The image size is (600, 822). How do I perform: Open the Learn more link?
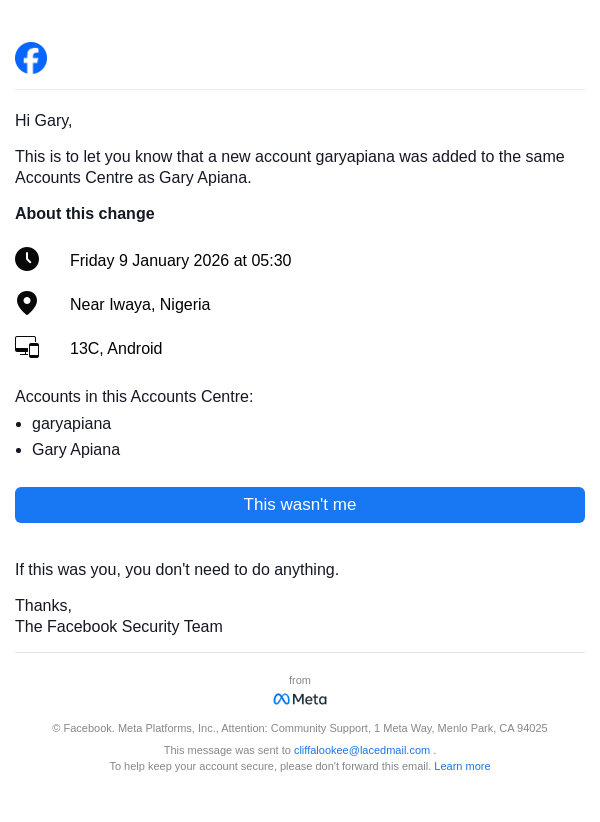(462, 766)
